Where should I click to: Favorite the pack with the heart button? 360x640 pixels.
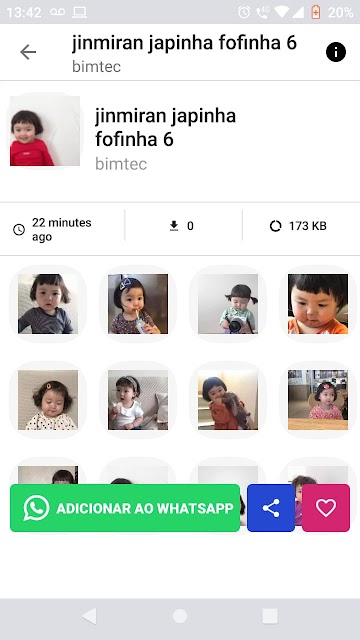[326, 508]
